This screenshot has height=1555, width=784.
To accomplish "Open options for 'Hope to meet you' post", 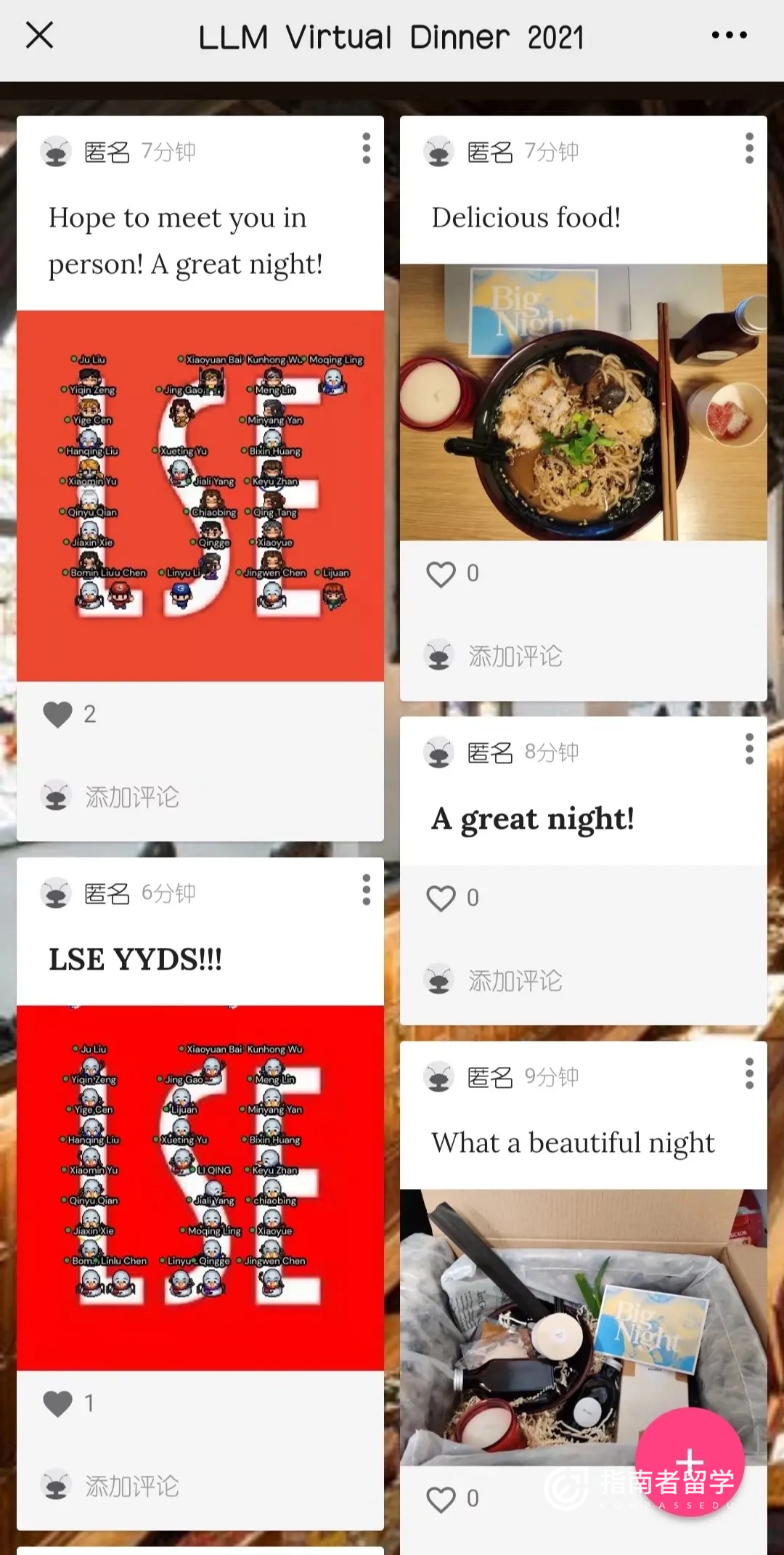I will pos(367,148).
